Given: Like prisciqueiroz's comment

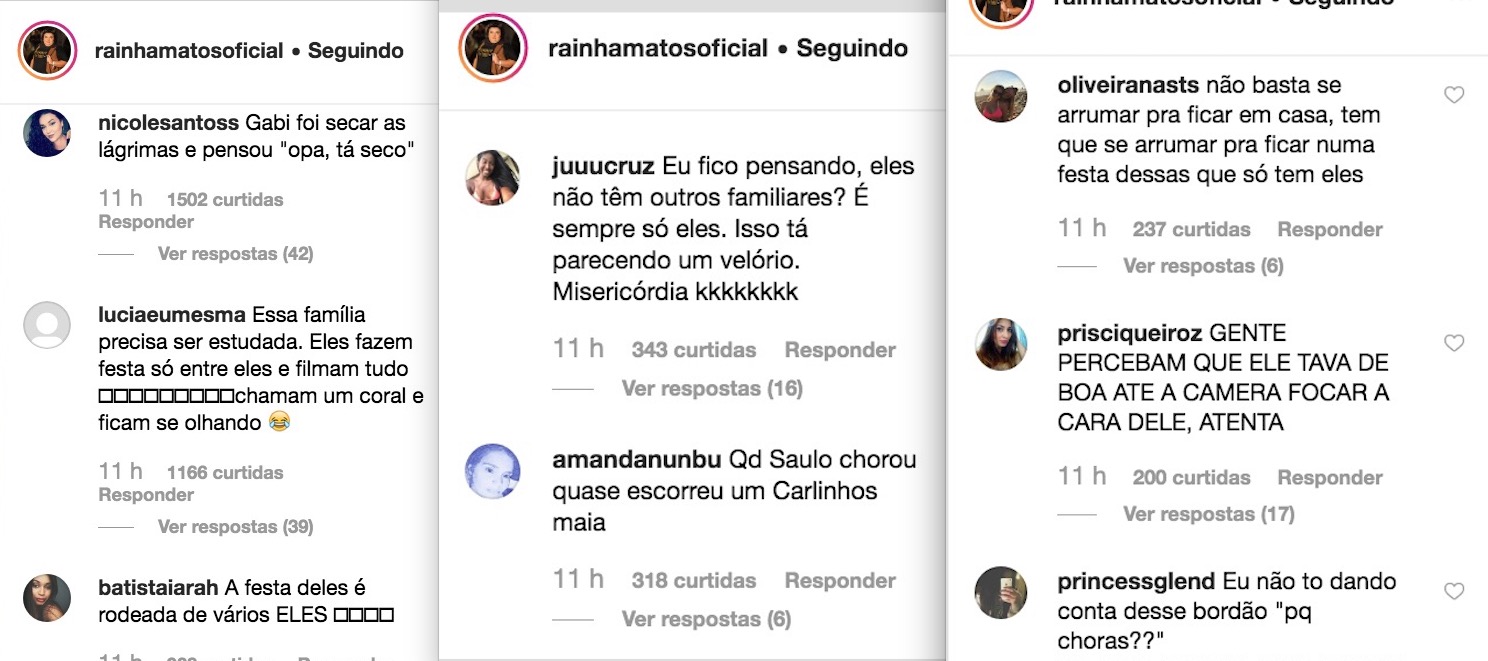Looking at the screenshot, I should click(x=1454, y=343).
